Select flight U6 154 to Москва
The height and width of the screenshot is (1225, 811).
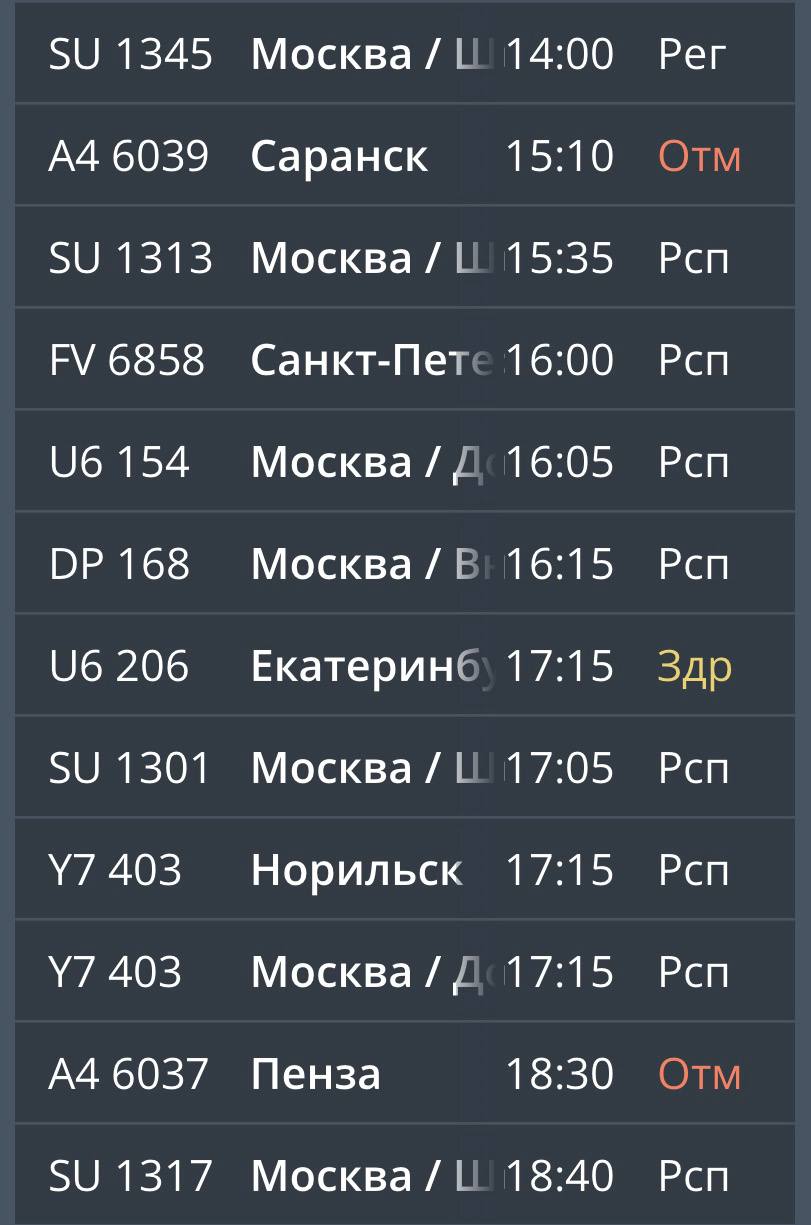click(405, 462)
